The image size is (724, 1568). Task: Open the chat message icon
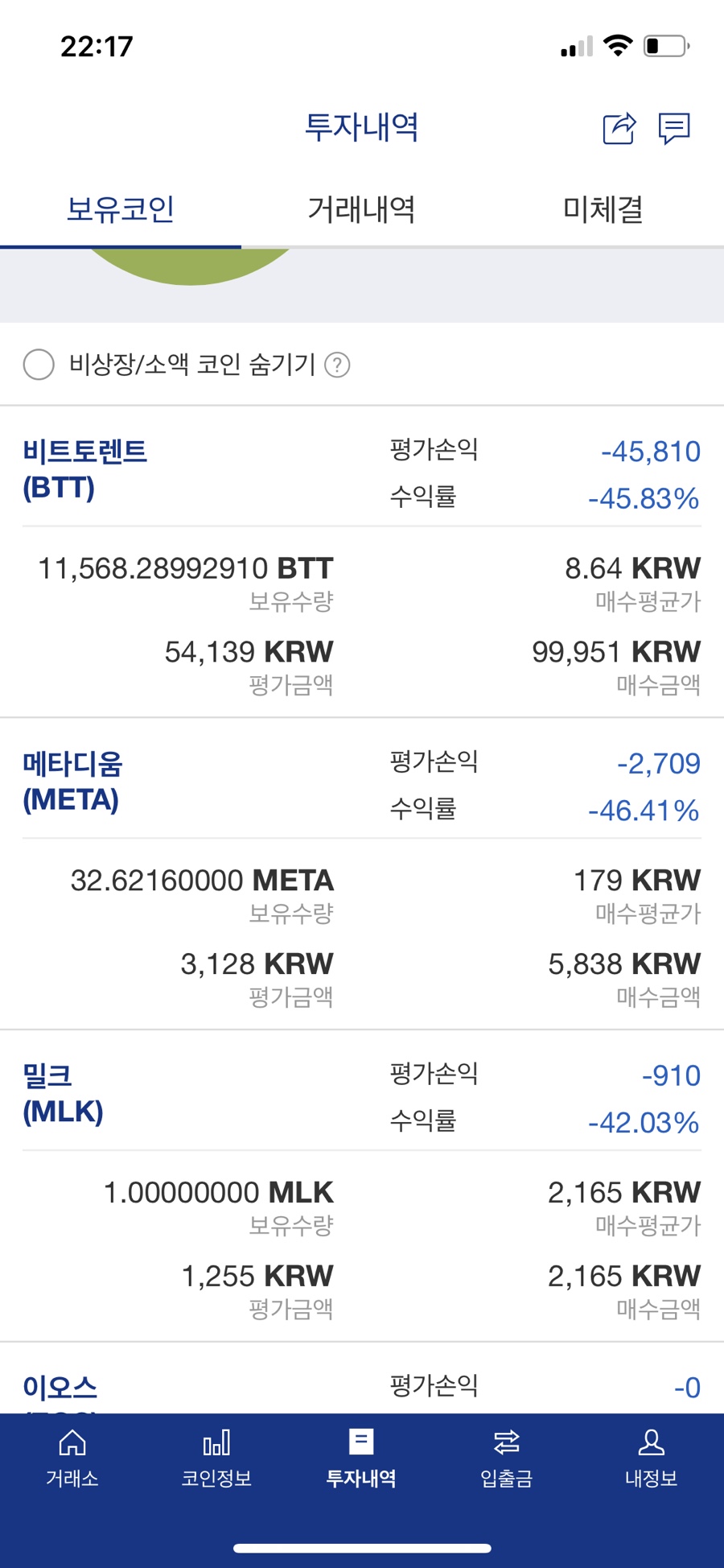click(x=674, y=128)
